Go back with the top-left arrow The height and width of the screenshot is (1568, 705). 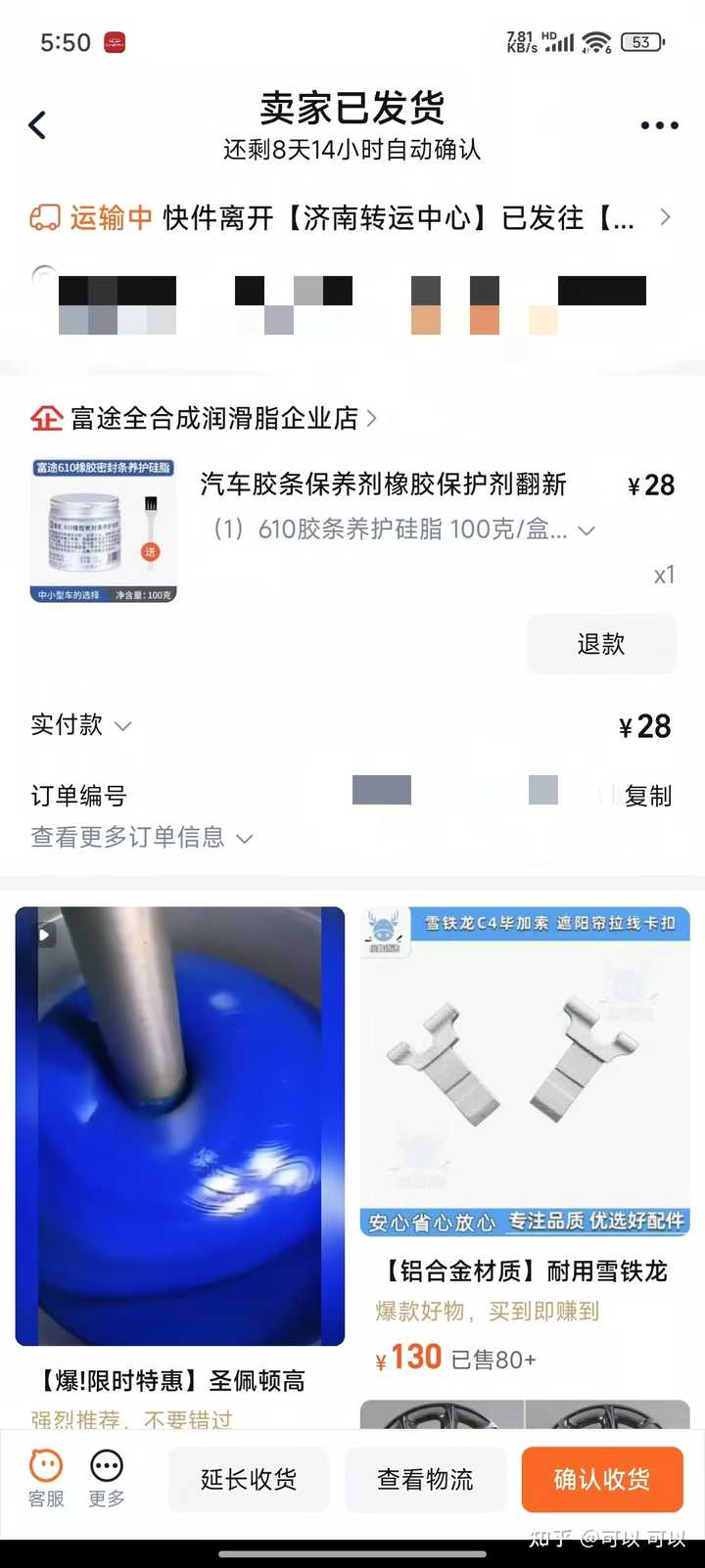pyautogui.click(x=37, y=125)
